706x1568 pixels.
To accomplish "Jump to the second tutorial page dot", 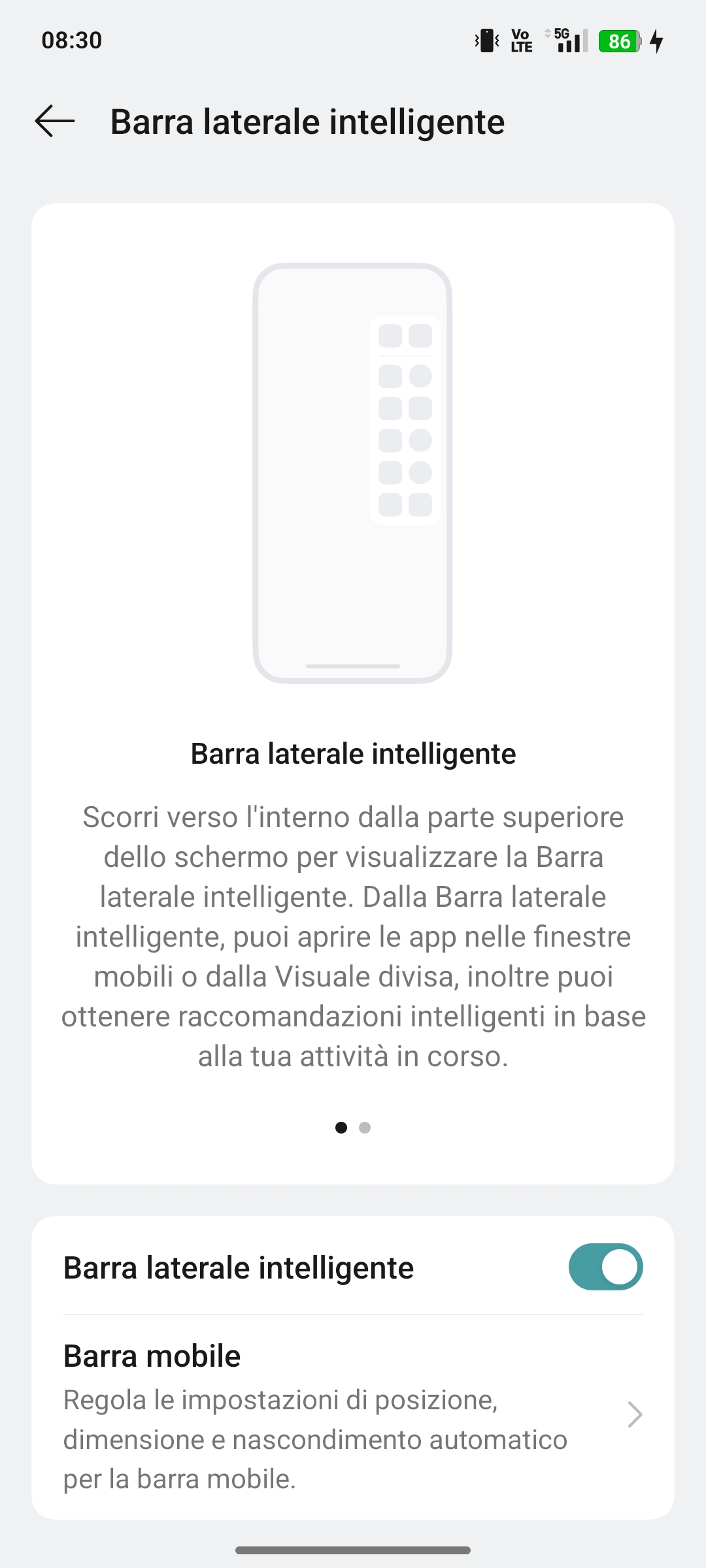I will (365, 1128).
